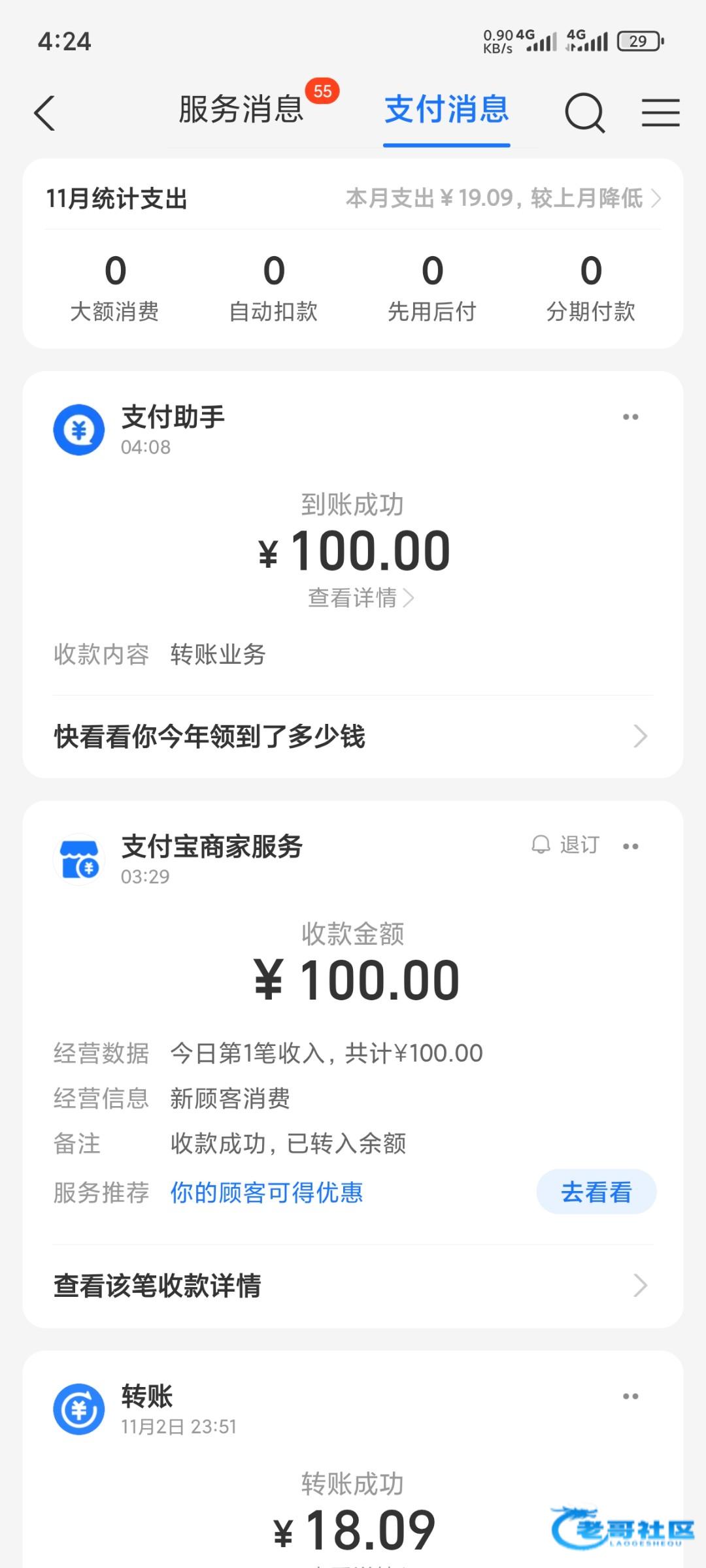Tap the 去看看 button
The width and height of the screenshot is (706, 1568).
[596, 1192]
